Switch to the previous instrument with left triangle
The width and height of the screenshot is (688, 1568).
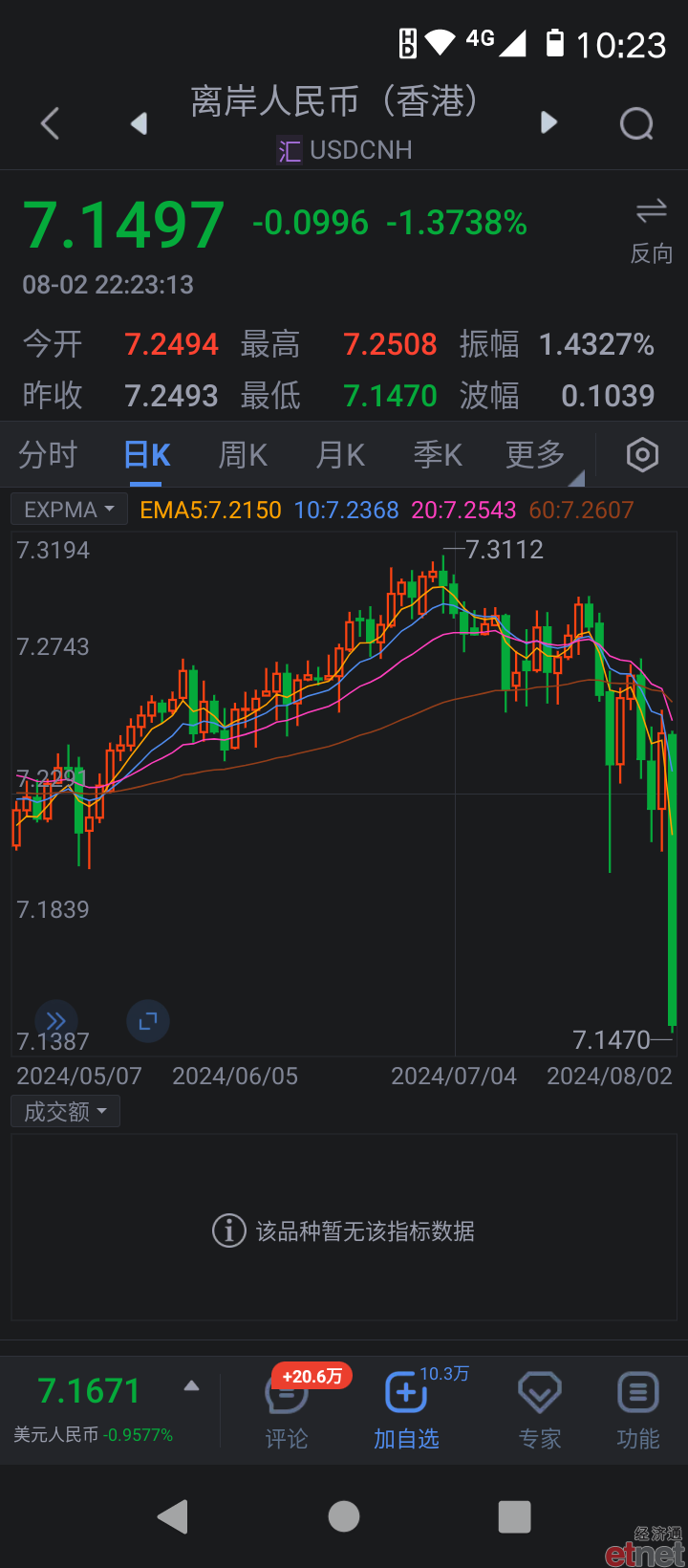pos(140,122)
